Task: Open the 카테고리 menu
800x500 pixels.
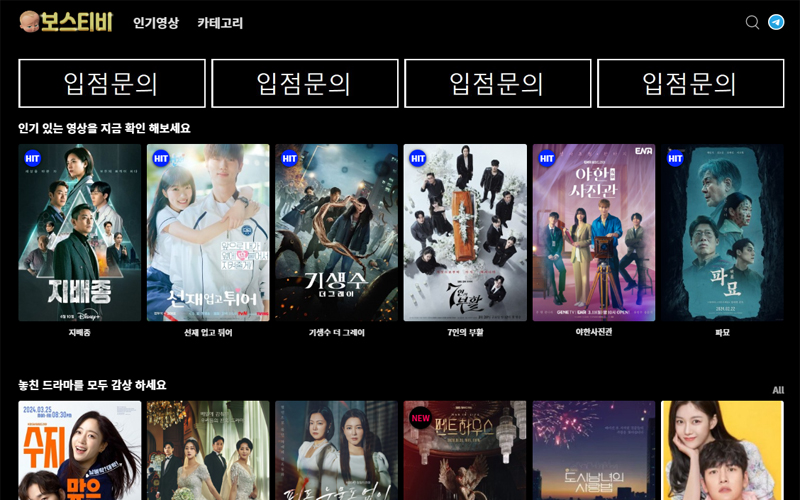Action: (x=220, y=23)
